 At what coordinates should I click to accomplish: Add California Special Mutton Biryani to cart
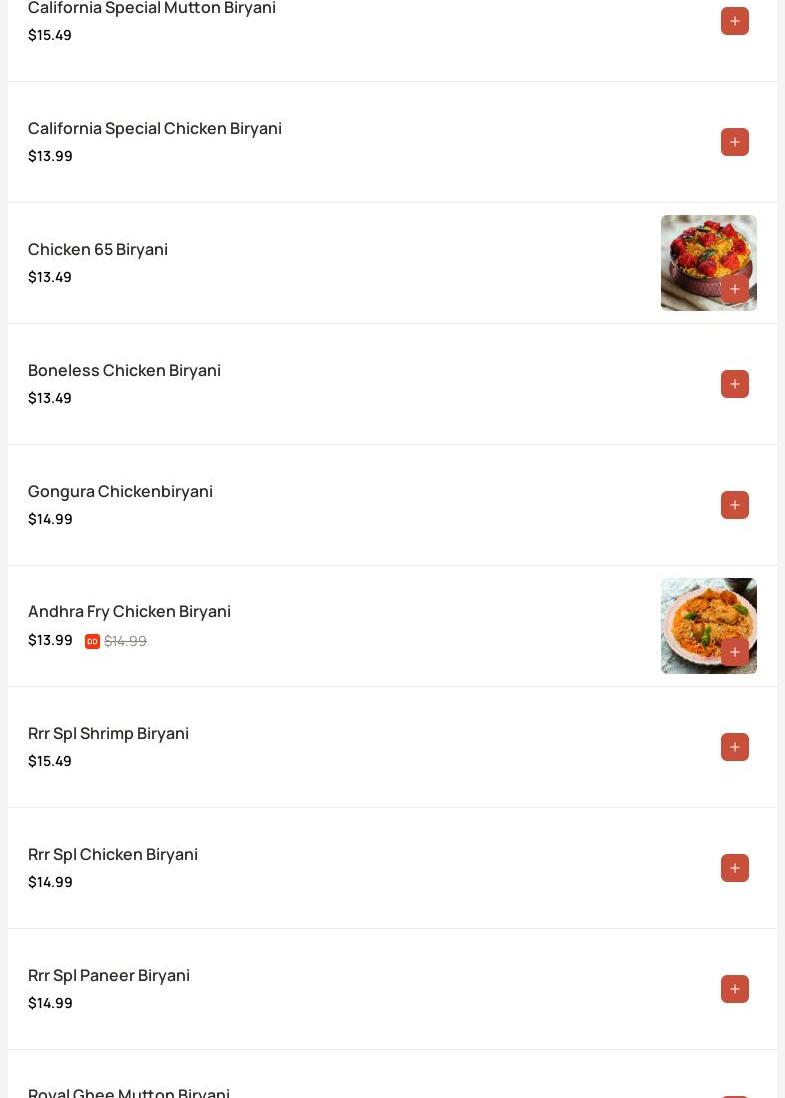point(734,21)
